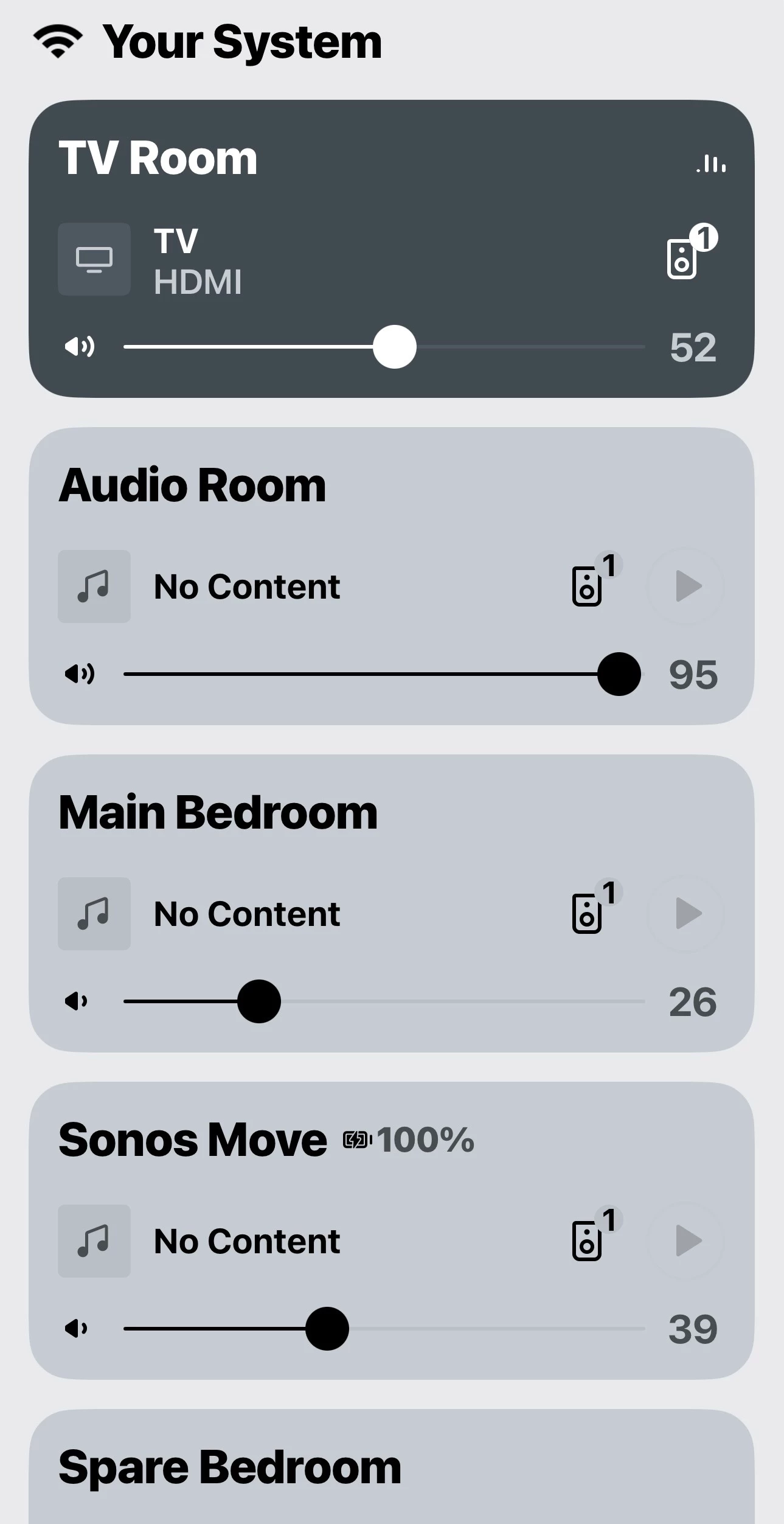Group speakers with Sonos Move
The width and height of the screenshot is (784, 1524).
591,1237
